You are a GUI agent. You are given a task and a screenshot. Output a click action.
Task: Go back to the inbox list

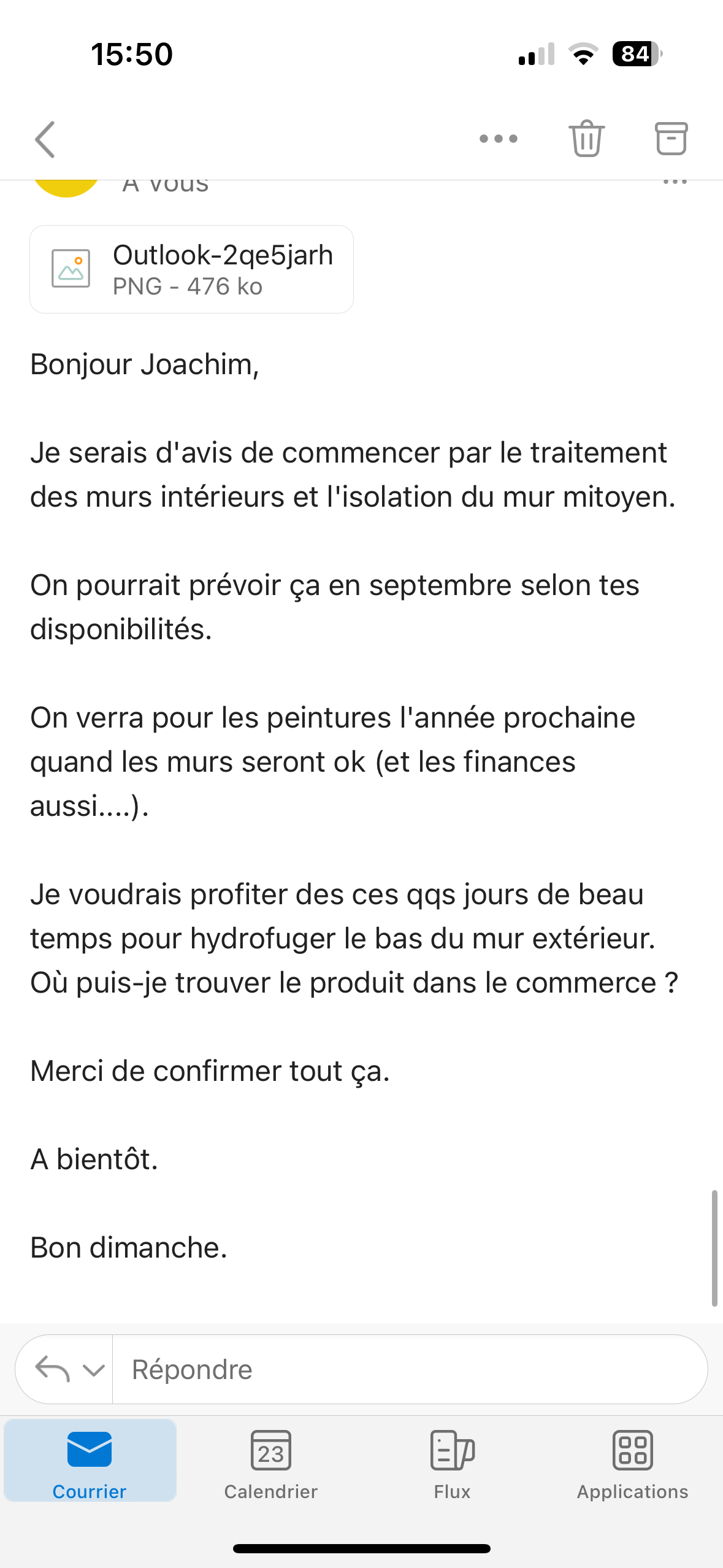pos(45,139)
